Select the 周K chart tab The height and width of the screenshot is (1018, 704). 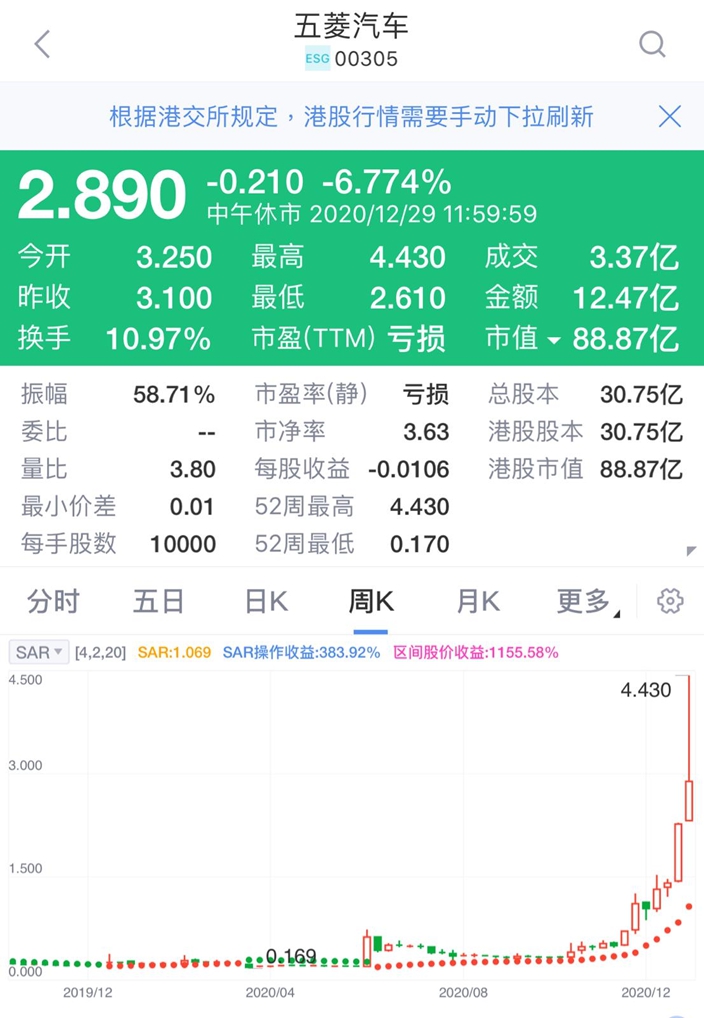coord(371,601)
